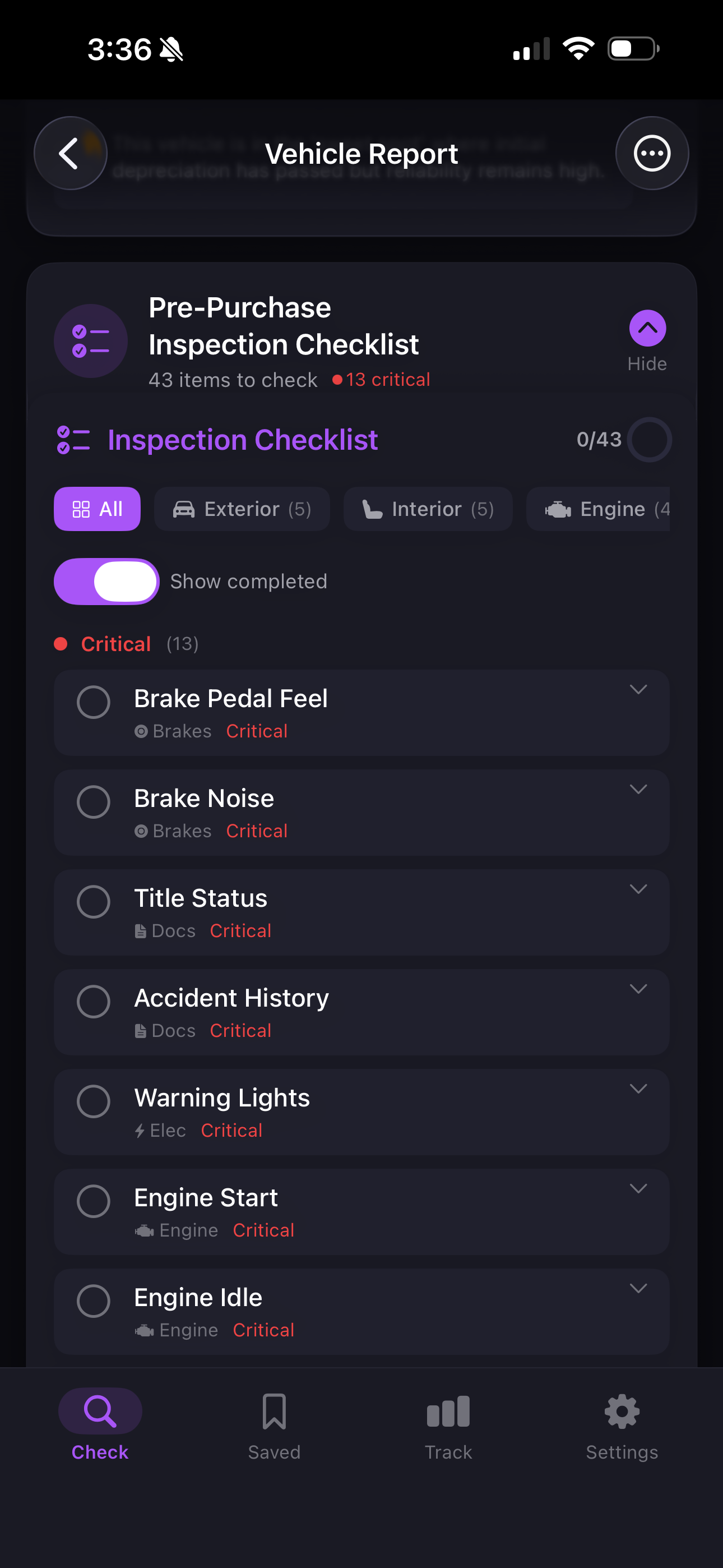
Task: Select the Check tab magnifier icon
Action: tap(99, 1410)
